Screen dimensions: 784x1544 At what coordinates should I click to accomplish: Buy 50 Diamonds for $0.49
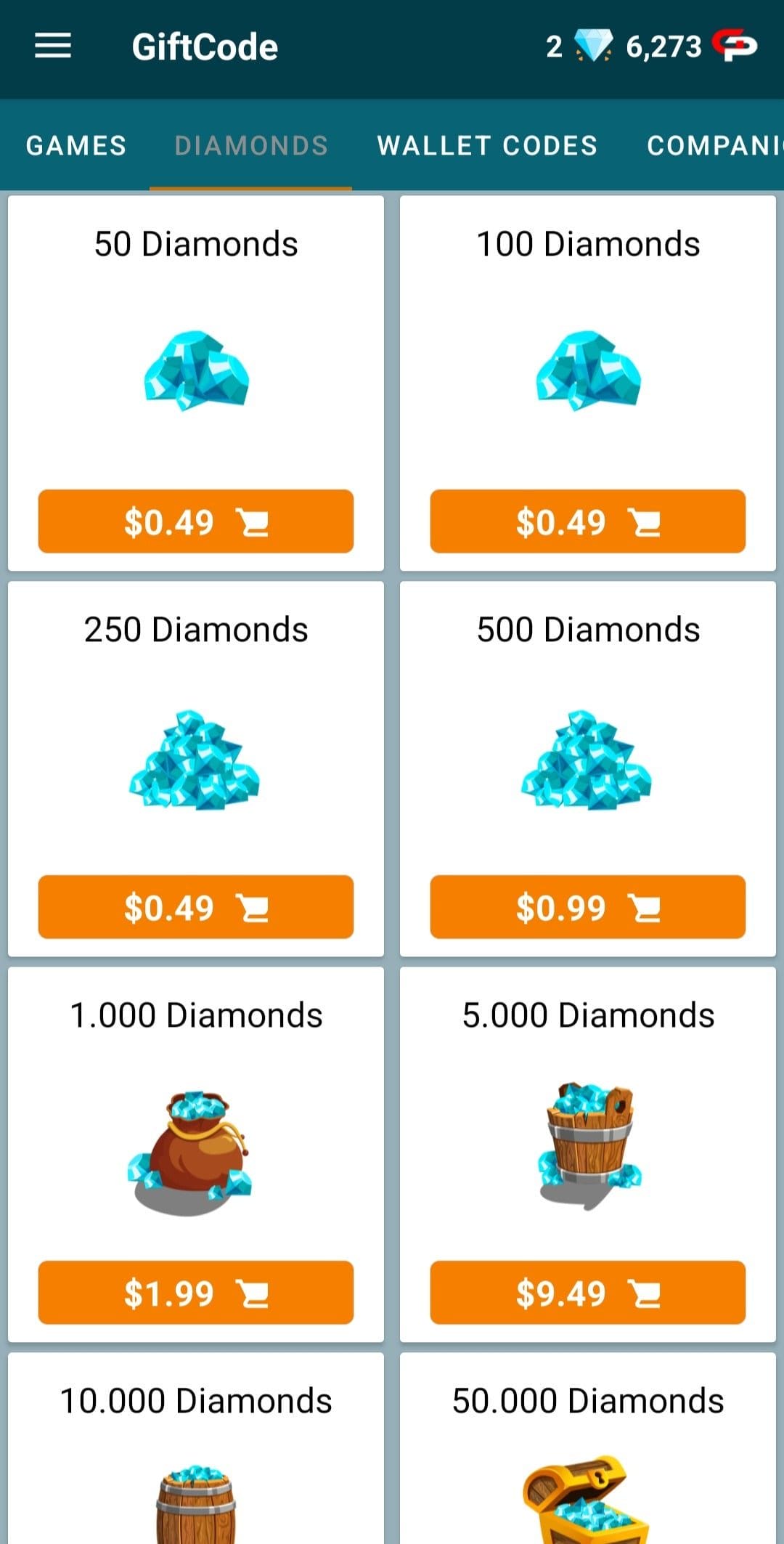(196, 521)
